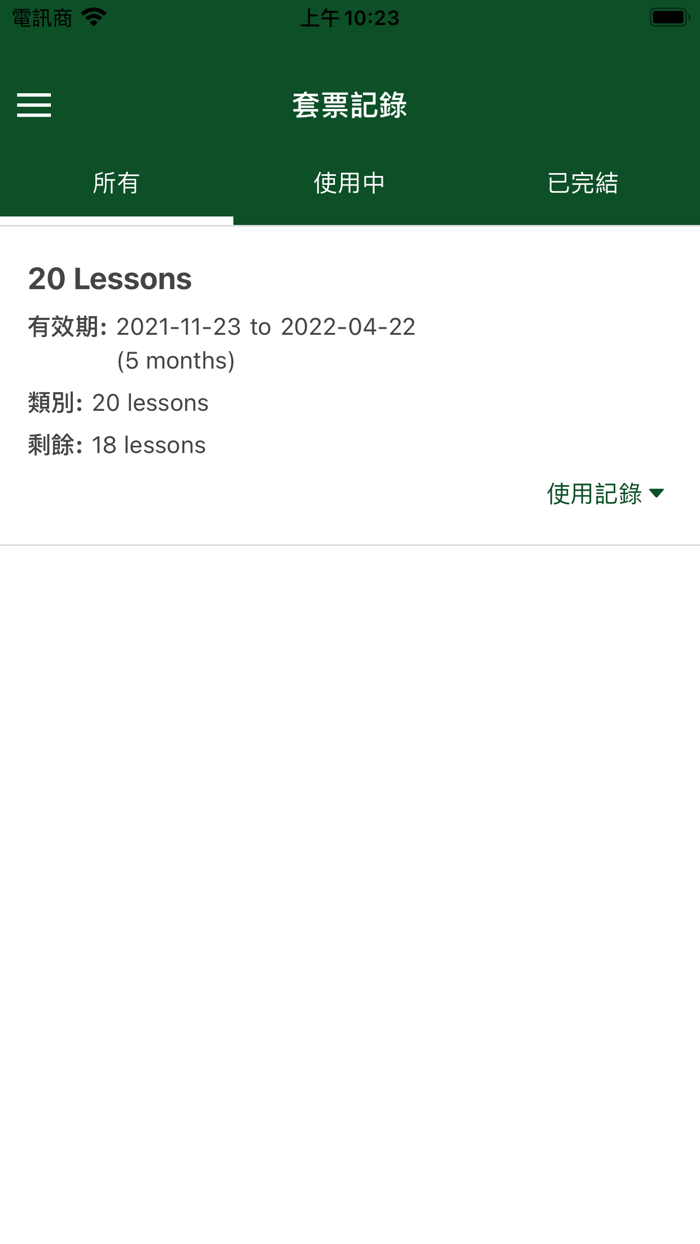The height and width of the screenshot is (1244, 700).
Task: Switch to the 使用中 tab
Action: (350, 183)
